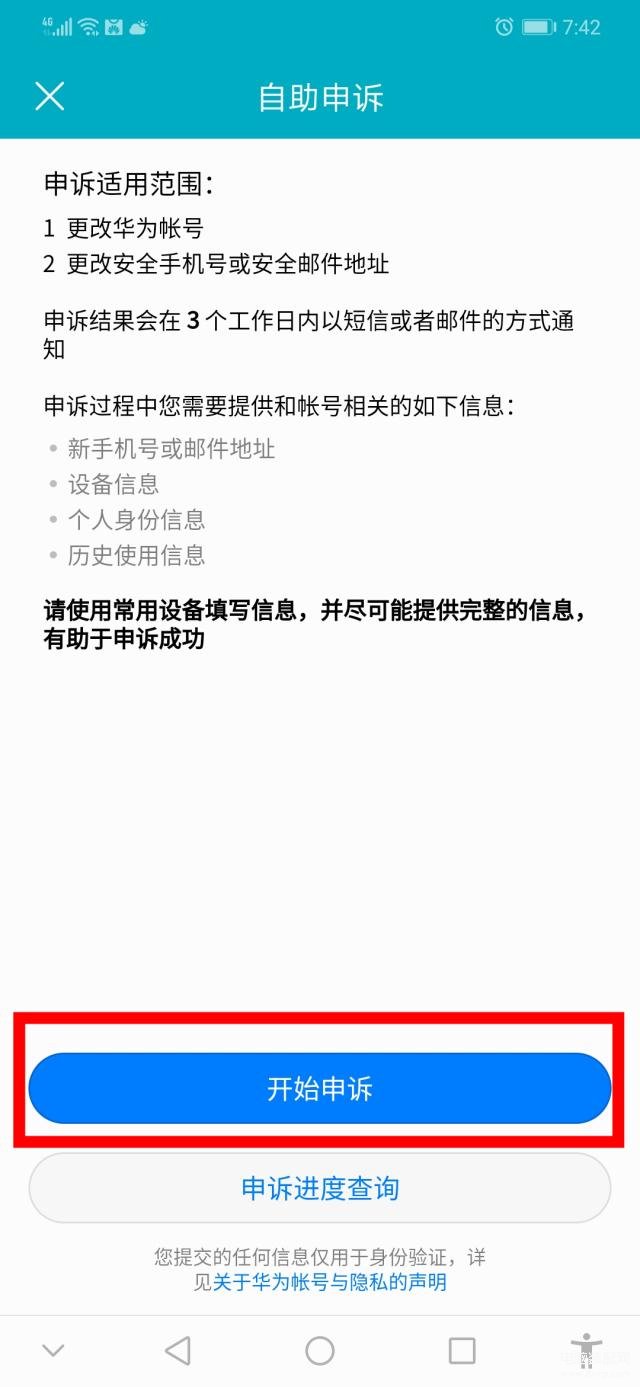
Task: Tap the system back button
Action: click(178, 1351)
